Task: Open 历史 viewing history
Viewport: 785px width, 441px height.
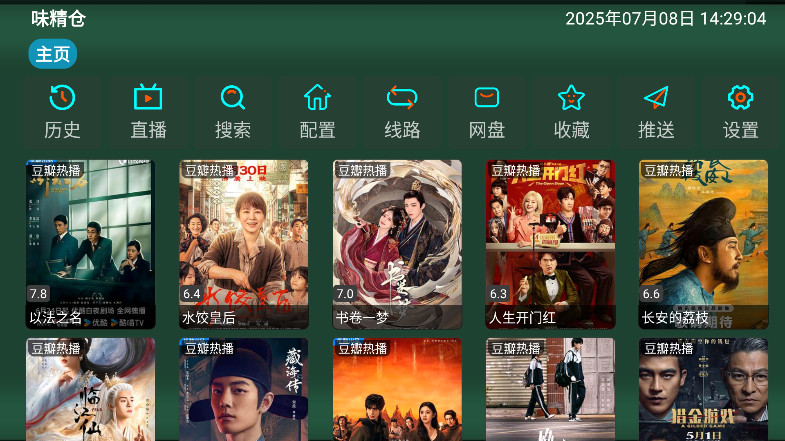Action: (x=63, y=112)
